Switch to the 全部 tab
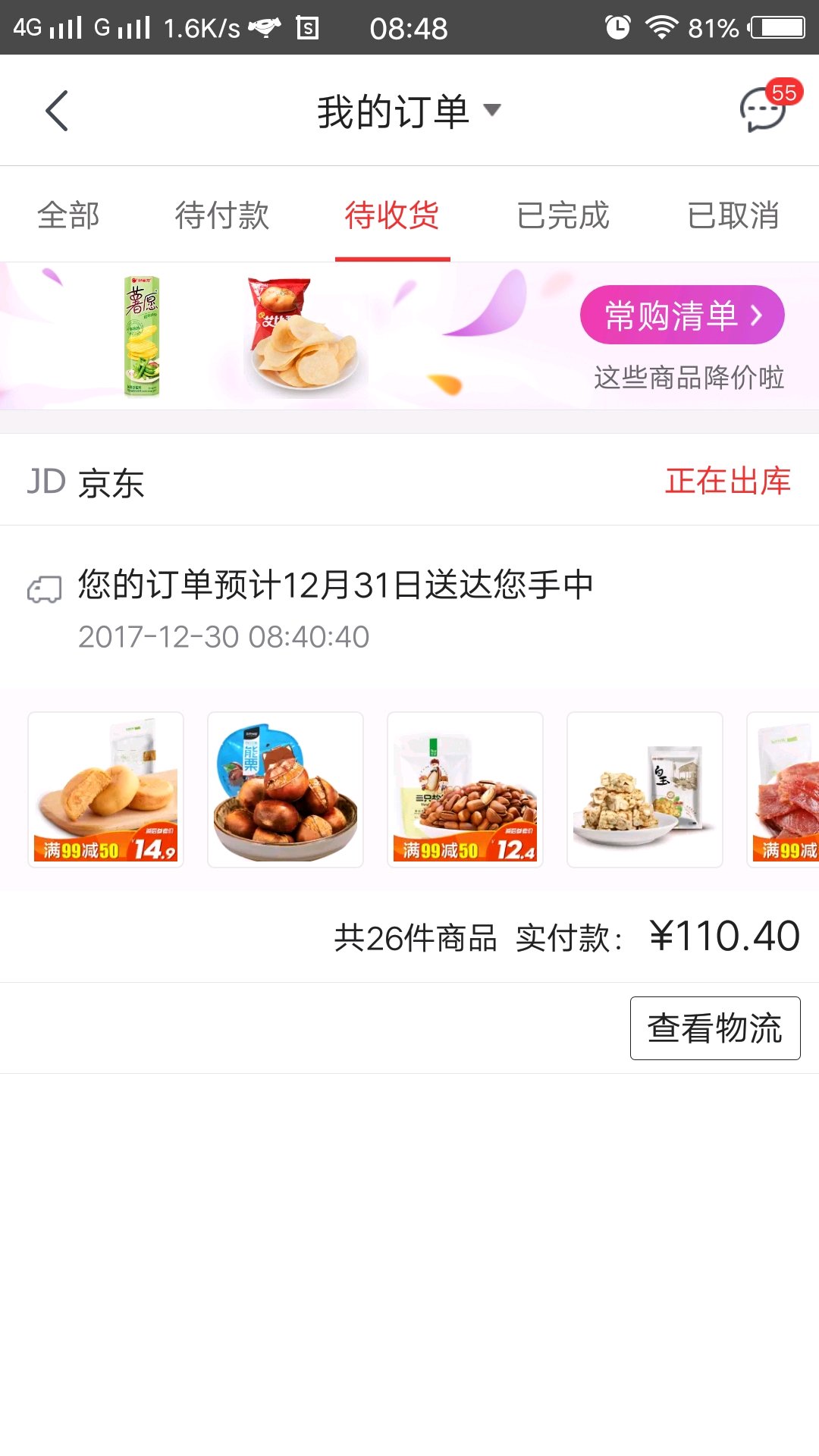The image size is (819, 1456). click(68, 215)
